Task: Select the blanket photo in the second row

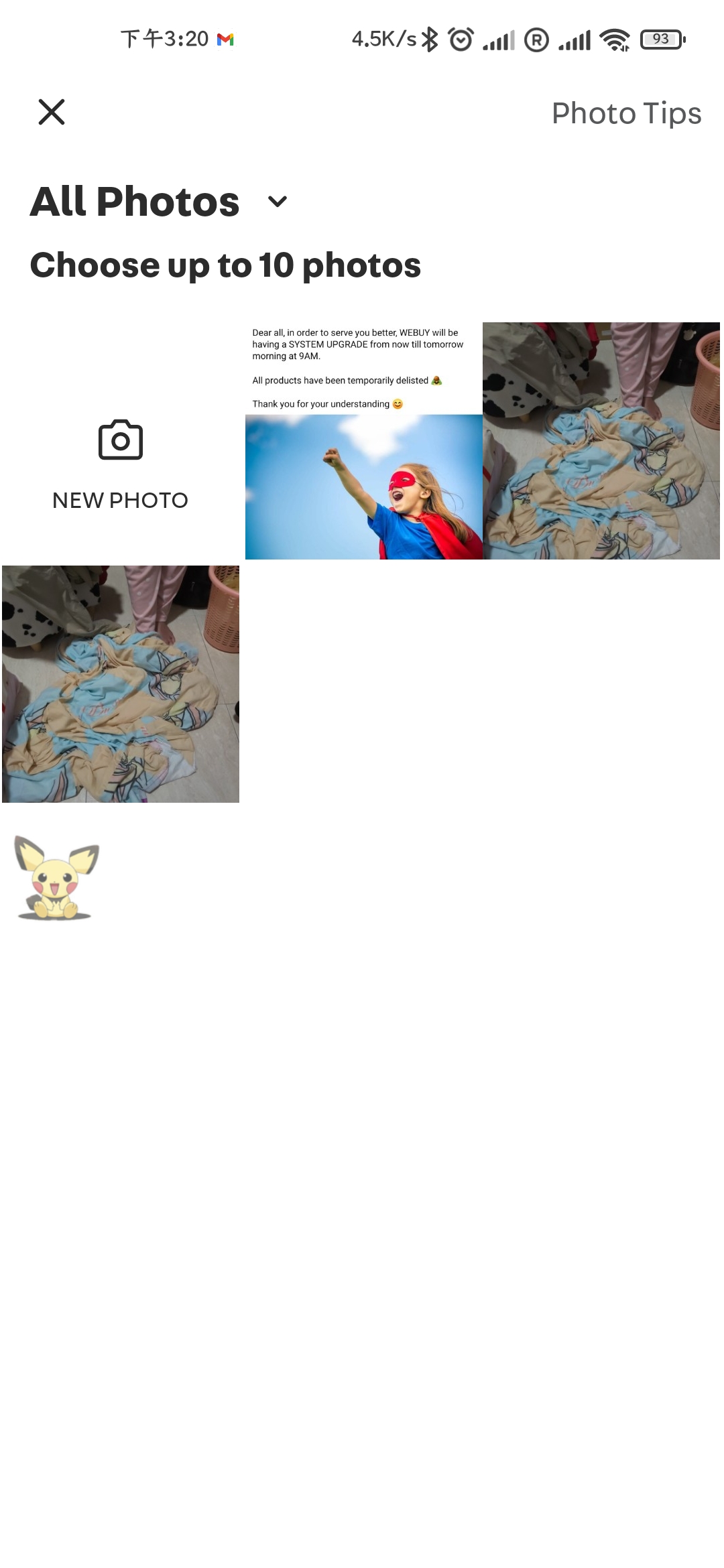Action: click(x=121, y=684)
